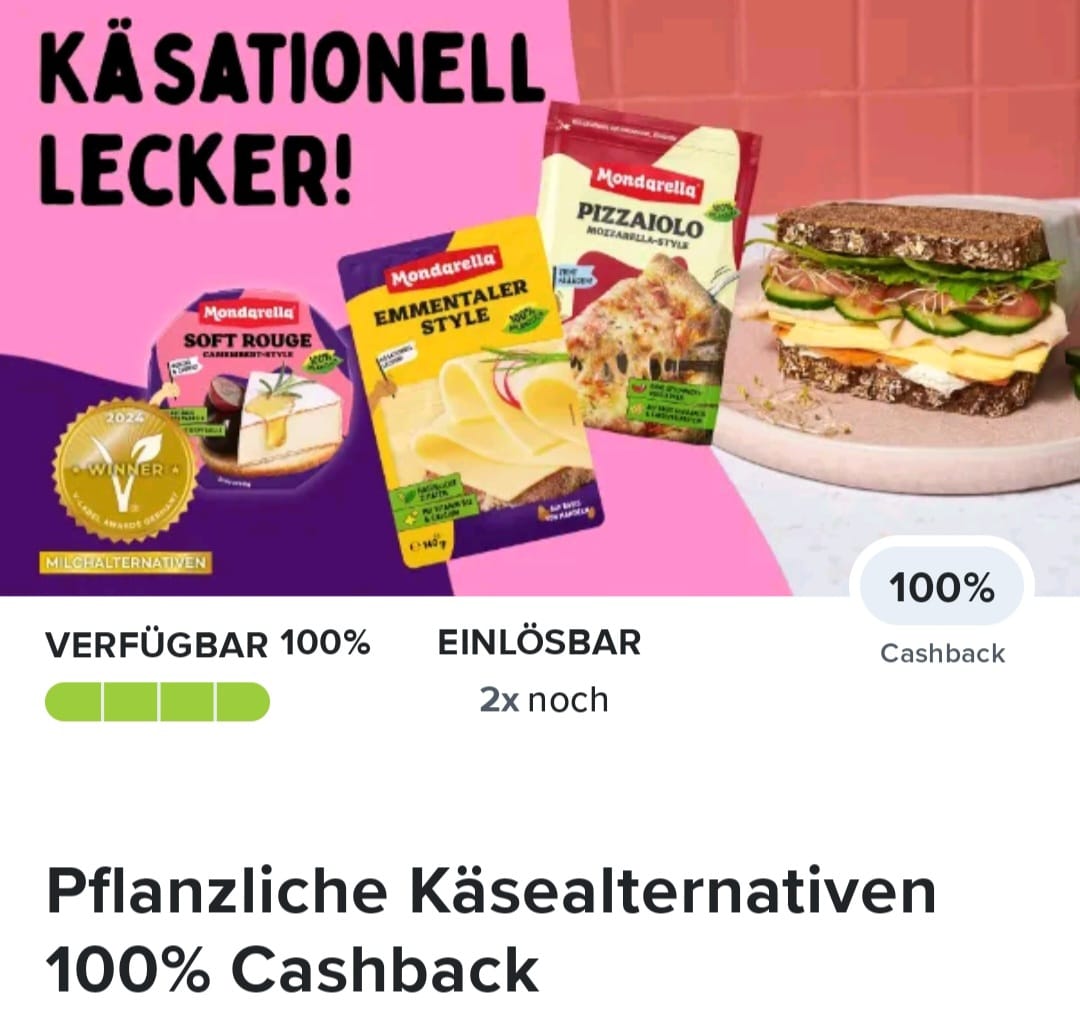This screenshot has height=1017, width=1080.
Task: Open the Mondarella cheese offer banner image
Action: [x=540, y=298]
